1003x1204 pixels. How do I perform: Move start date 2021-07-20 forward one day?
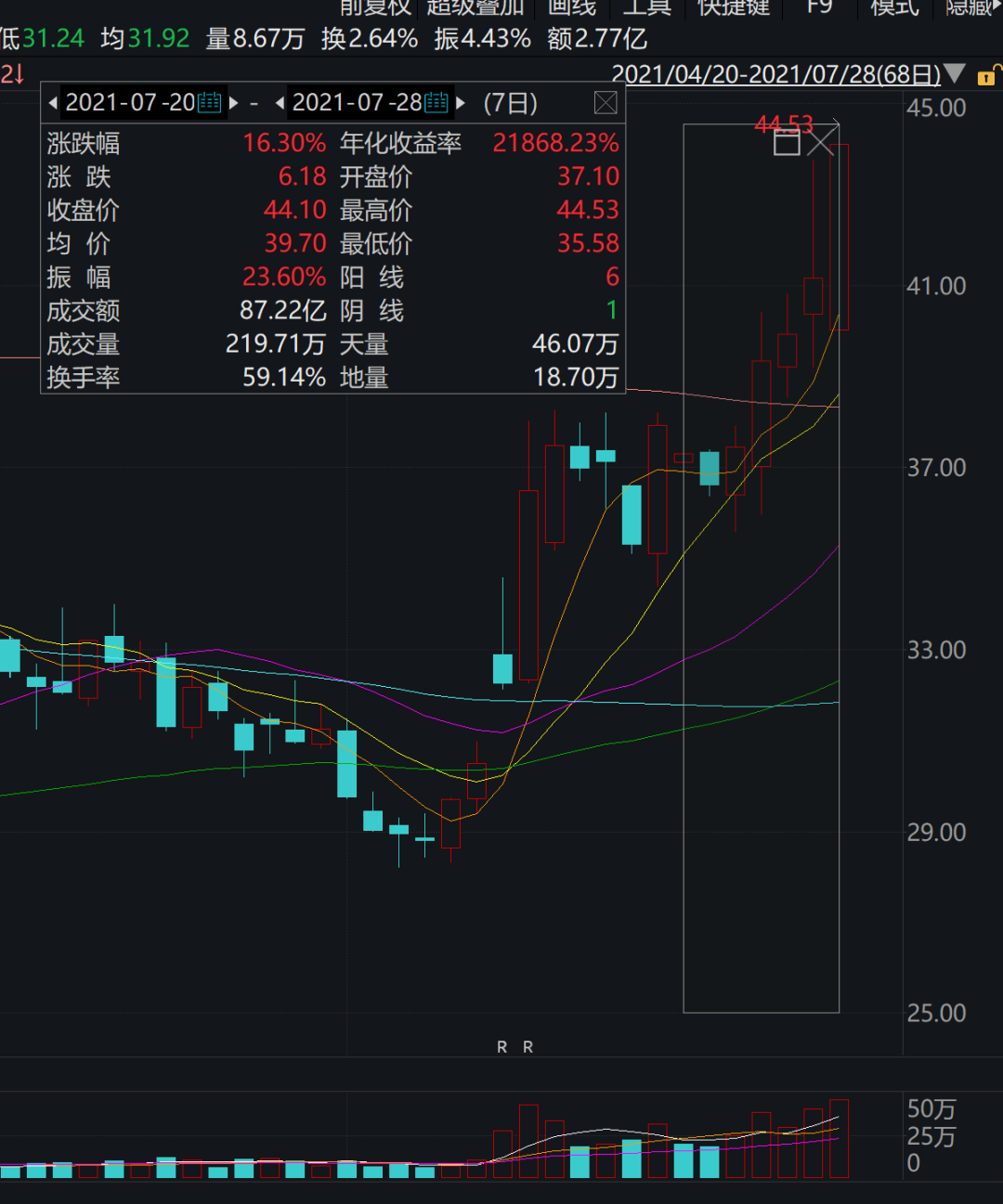[x=234, y=103]
